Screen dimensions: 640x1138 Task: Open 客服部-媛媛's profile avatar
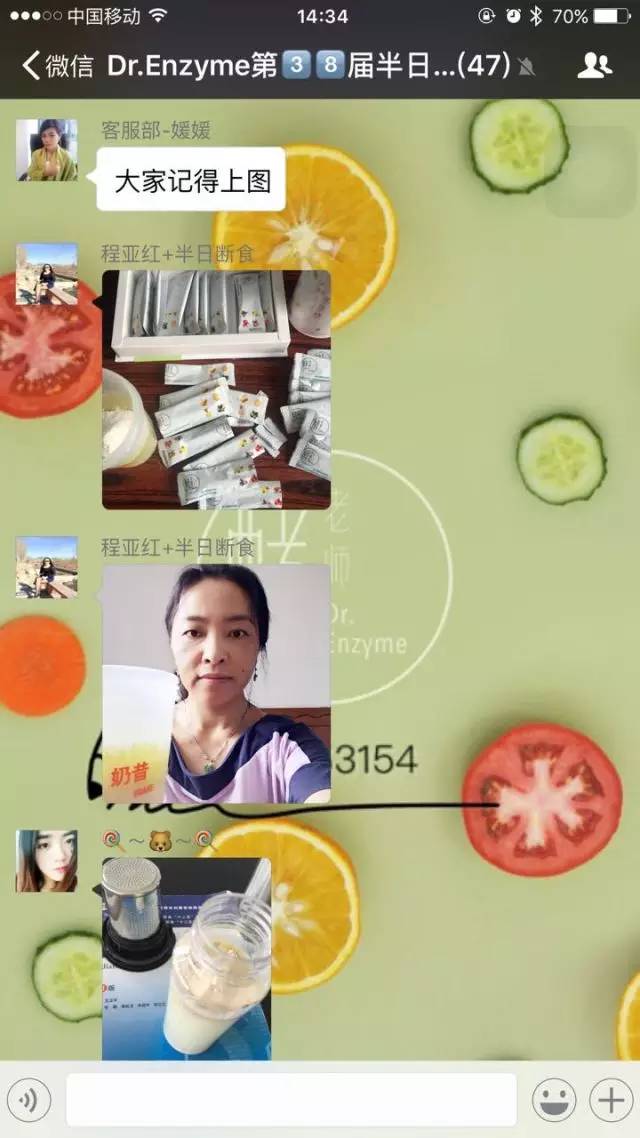point(46,150)
